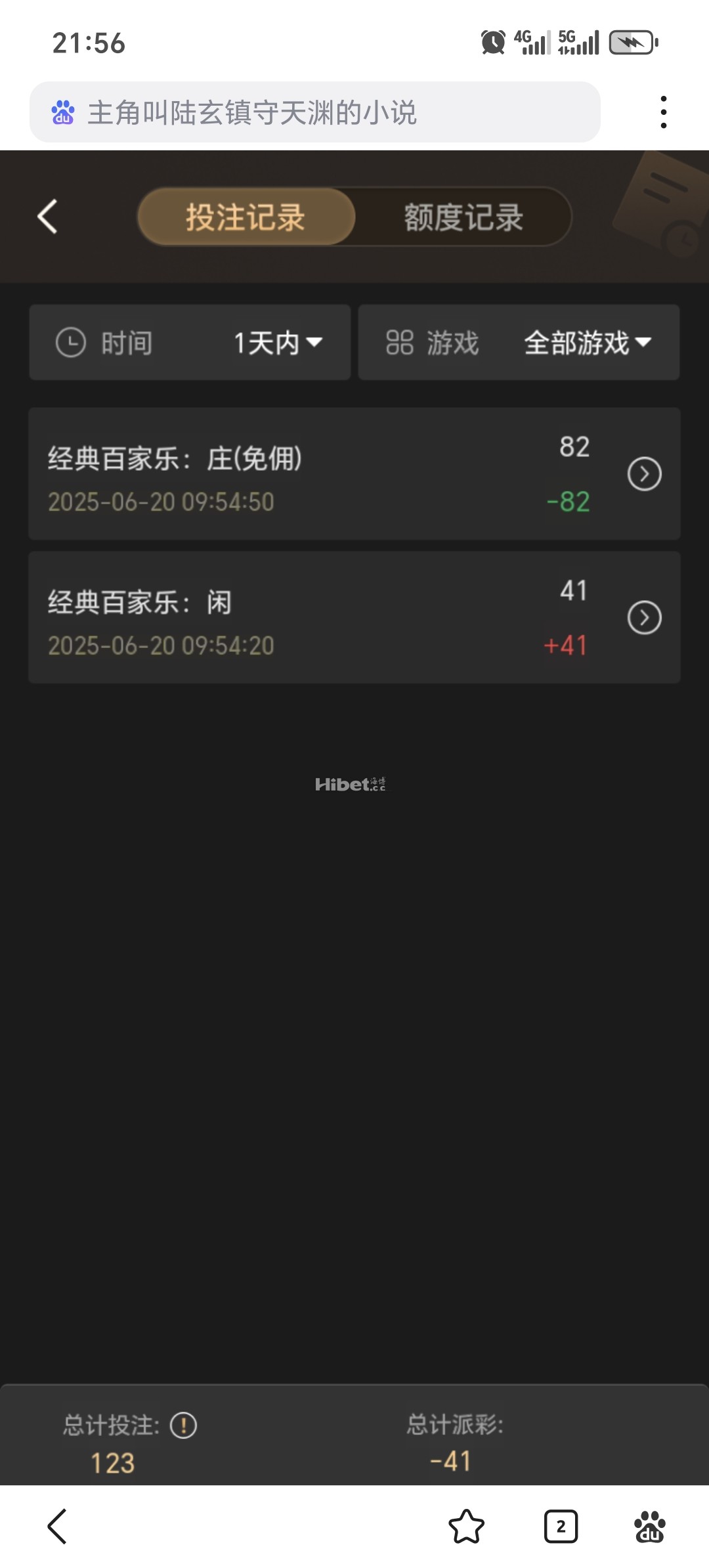Tap the clock icon in the time filter
The height and width of the screenshot is (1568, 709).
(72, 342)
